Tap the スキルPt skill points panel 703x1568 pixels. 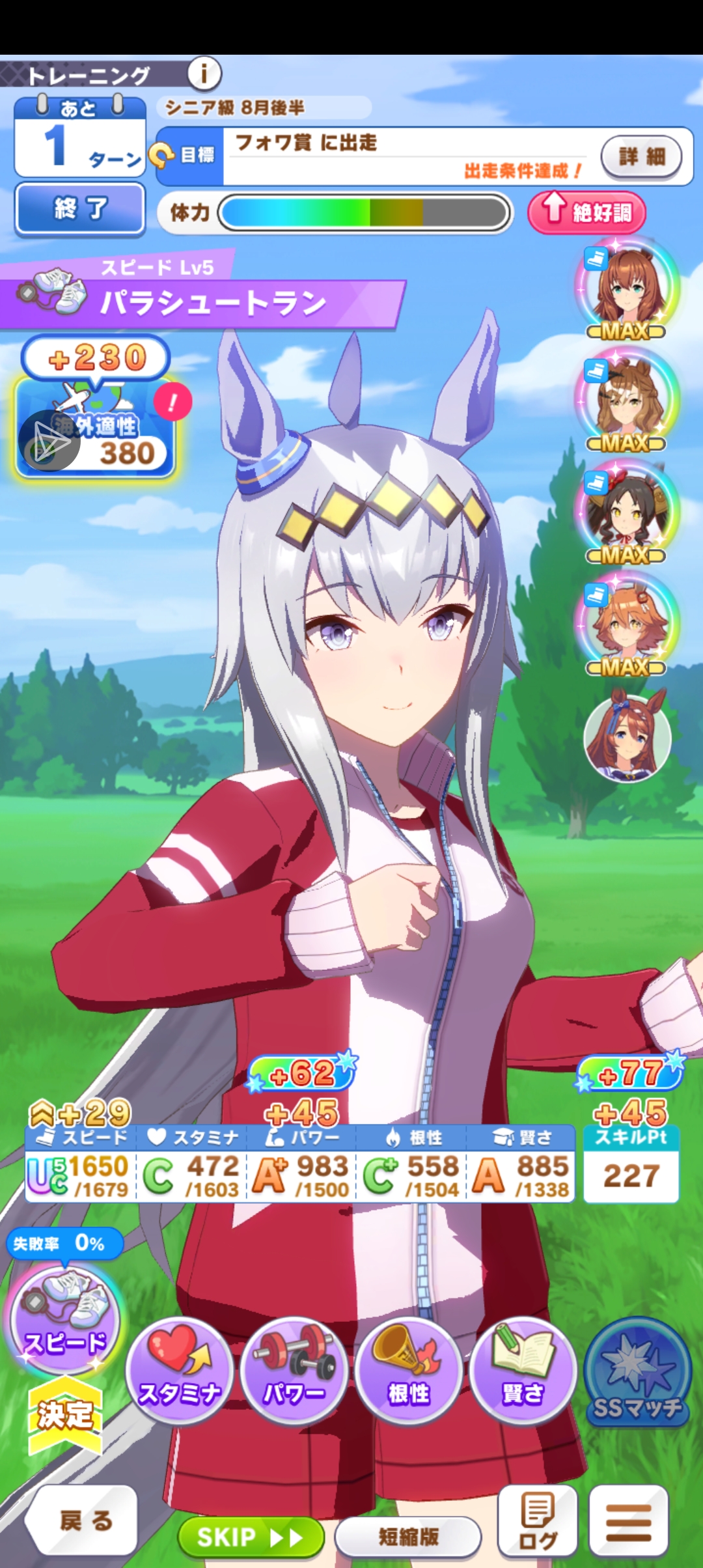click(631, 1164)
